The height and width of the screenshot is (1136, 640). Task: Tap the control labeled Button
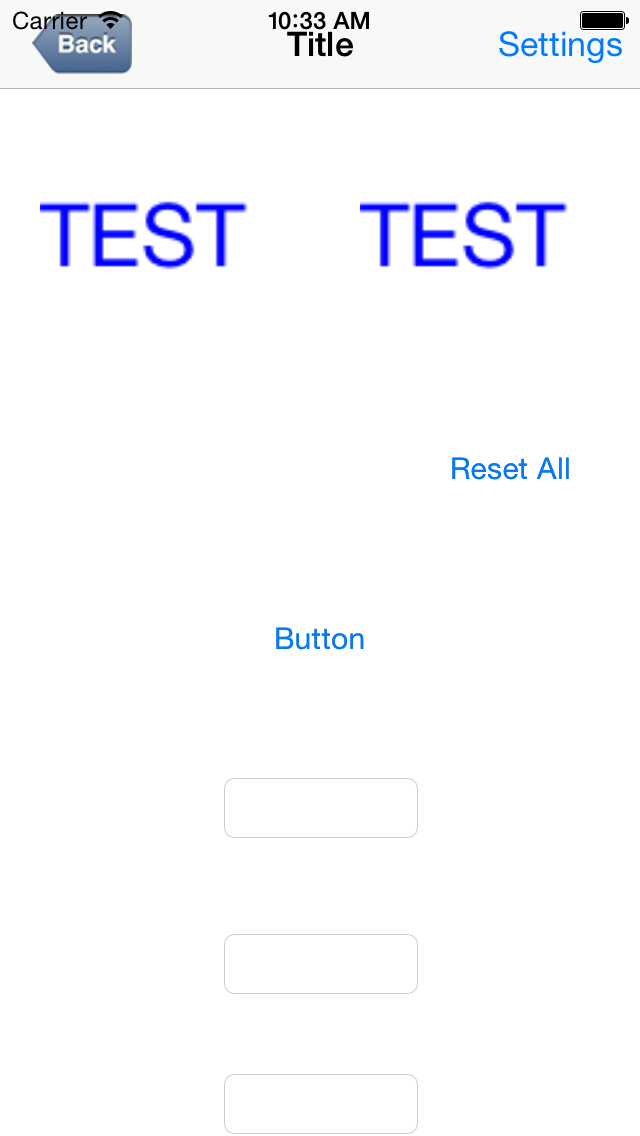coord(319,639)
